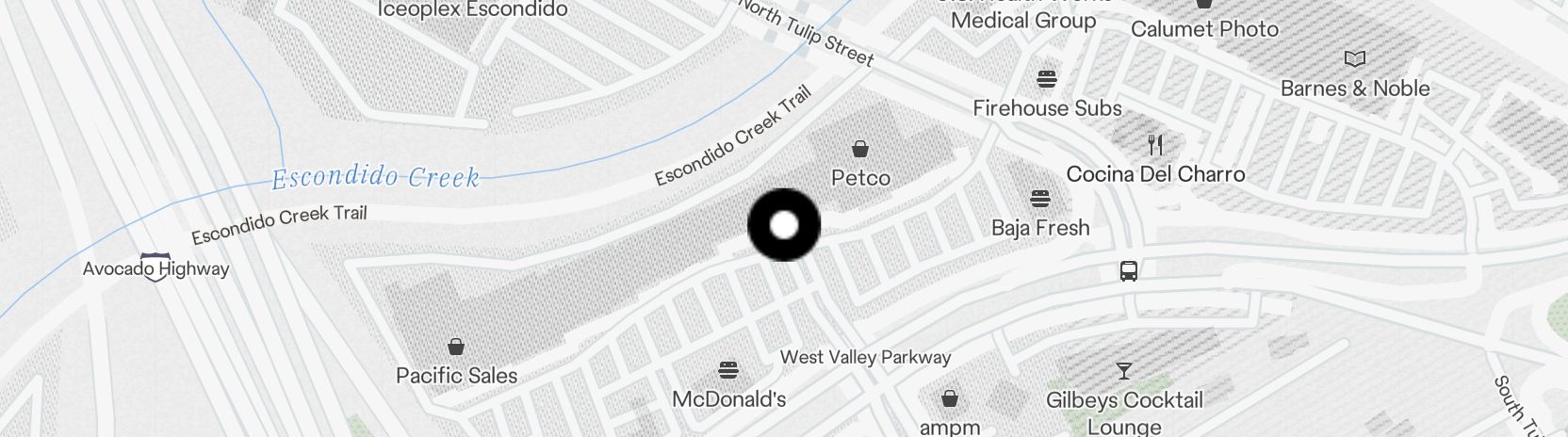
Task: Open Gilbeys Cocktail Lounge marker
Action: pos(1123,370)
